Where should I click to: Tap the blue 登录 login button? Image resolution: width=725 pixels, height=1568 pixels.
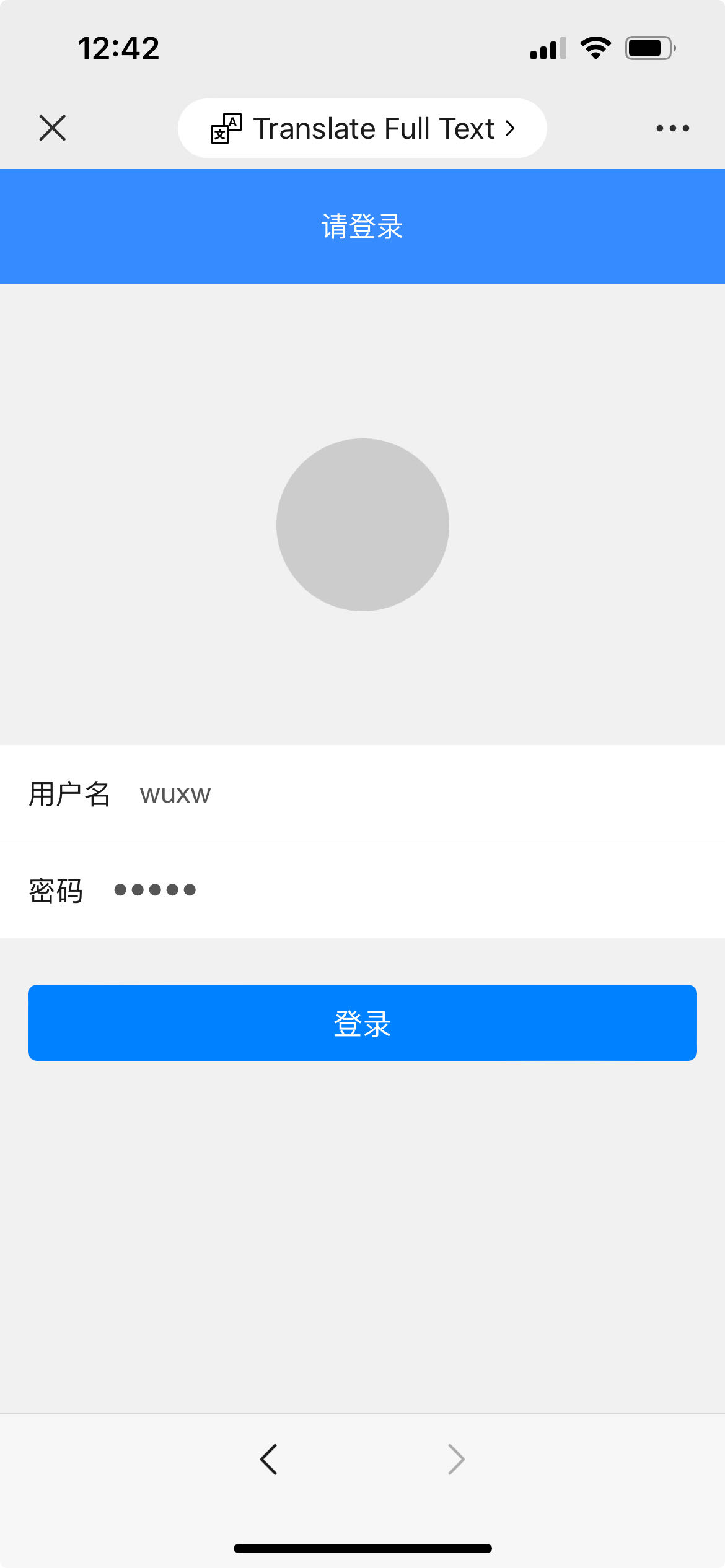[362, 1022]
